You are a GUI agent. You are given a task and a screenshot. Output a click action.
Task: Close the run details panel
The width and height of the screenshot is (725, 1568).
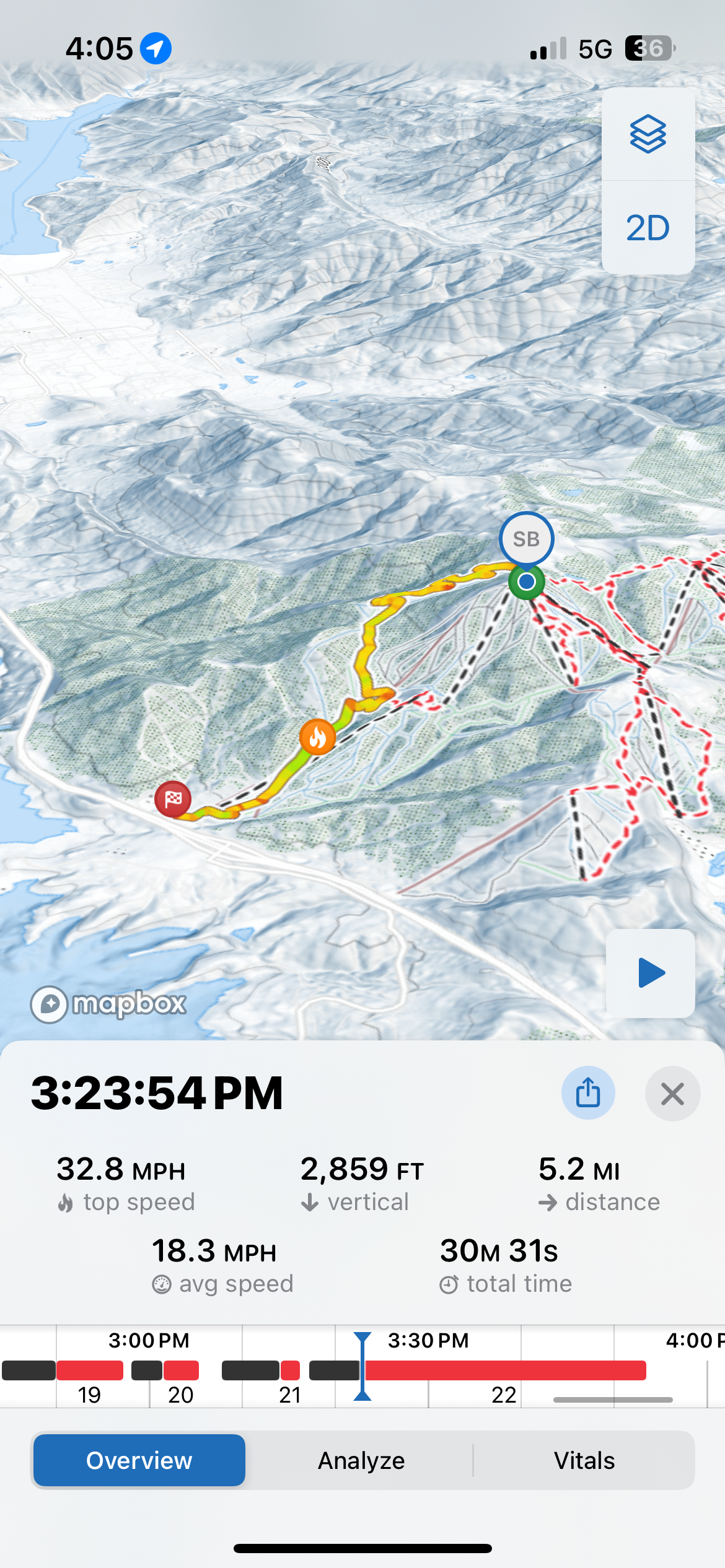point(672,1094)
